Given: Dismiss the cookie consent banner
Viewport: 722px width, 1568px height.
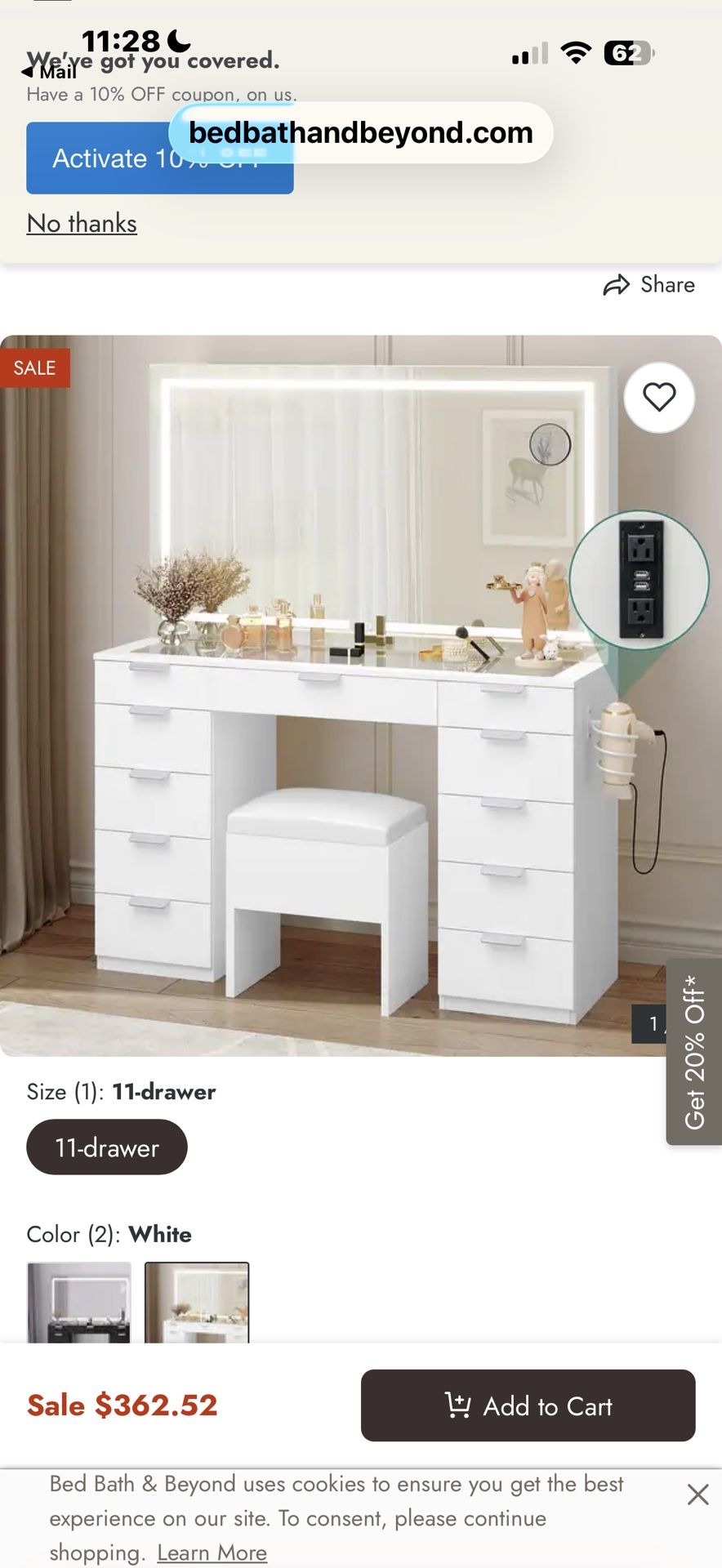Looking at the screenshot, I should (x=697, y=1494).
